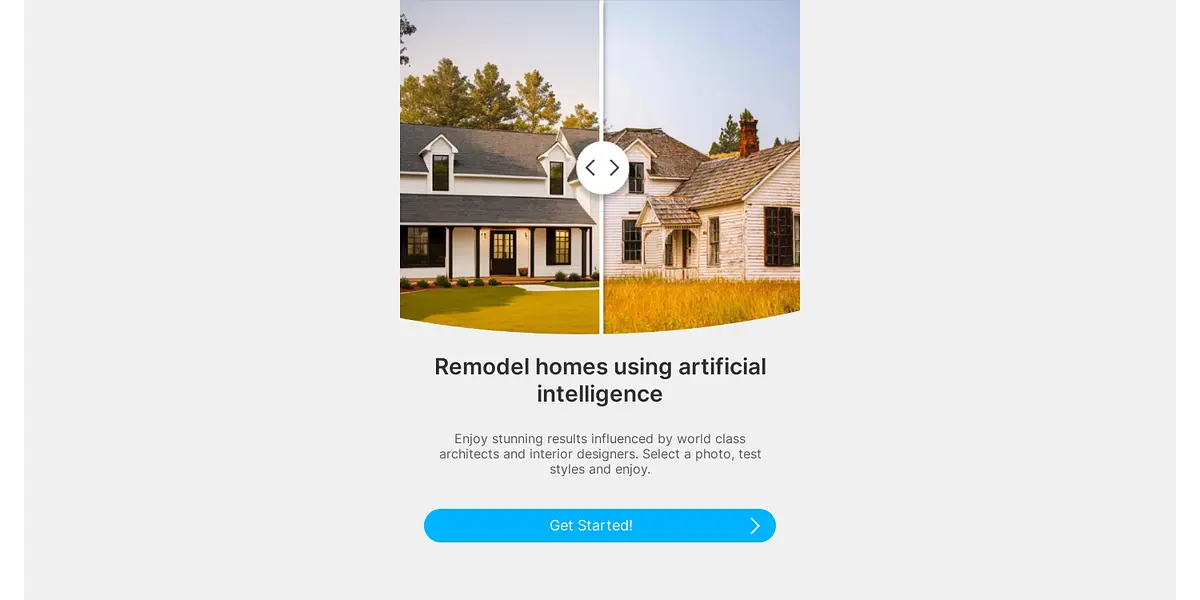1200x600 pixels.
Task: Tap the Get Started! button
Action: tap(599, 526)
